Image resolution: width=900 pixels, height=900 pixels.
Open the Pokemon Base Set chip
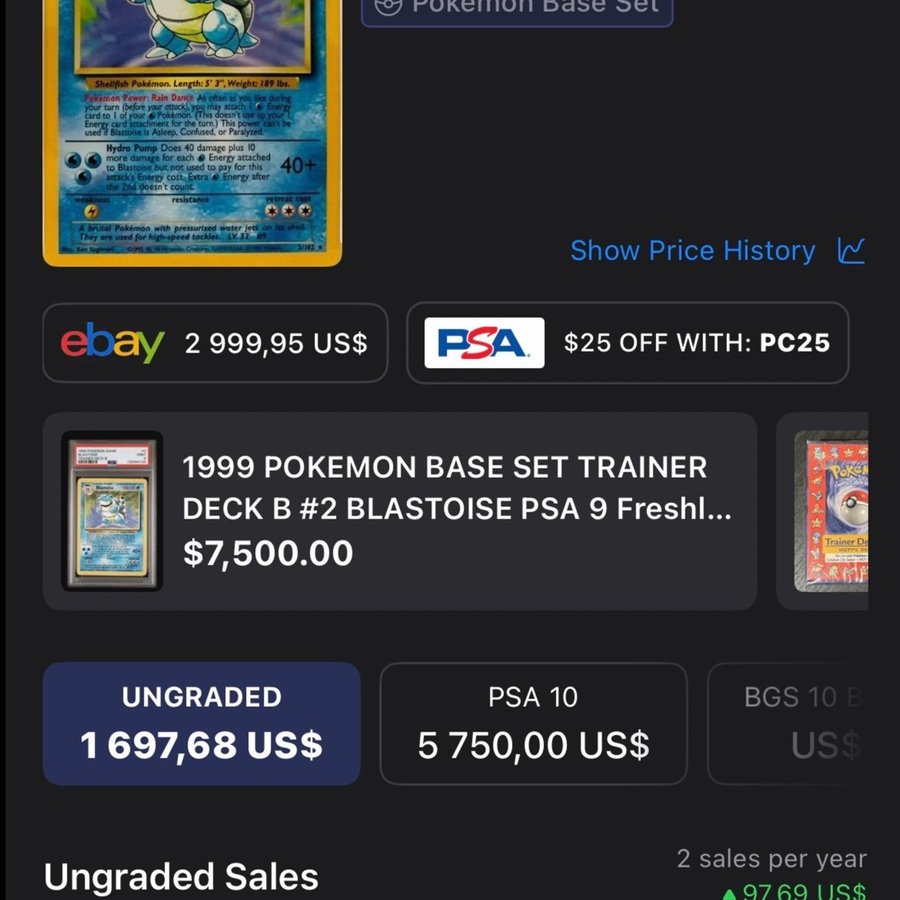[517, 8]
